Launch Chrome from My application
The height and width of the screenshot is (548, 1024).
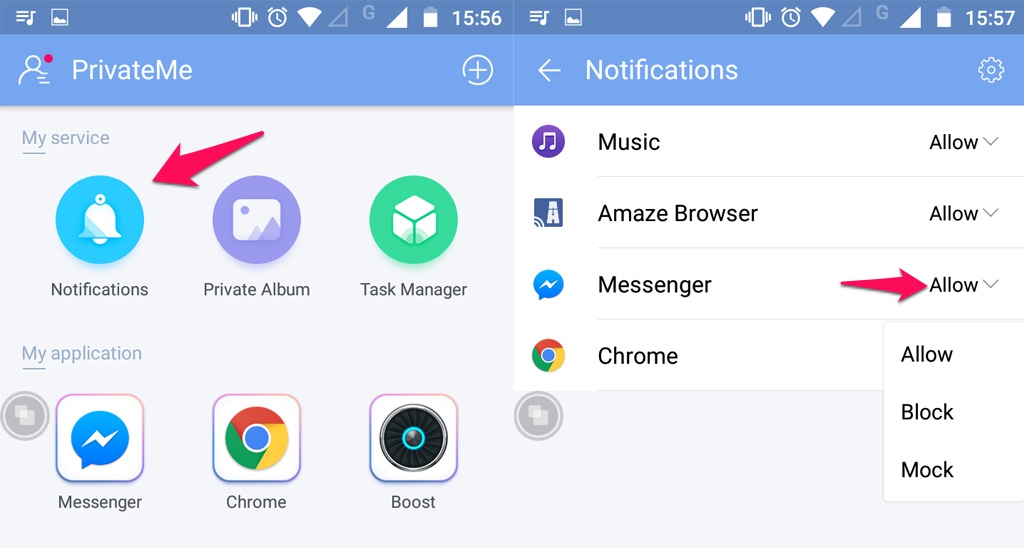point(256,438)
